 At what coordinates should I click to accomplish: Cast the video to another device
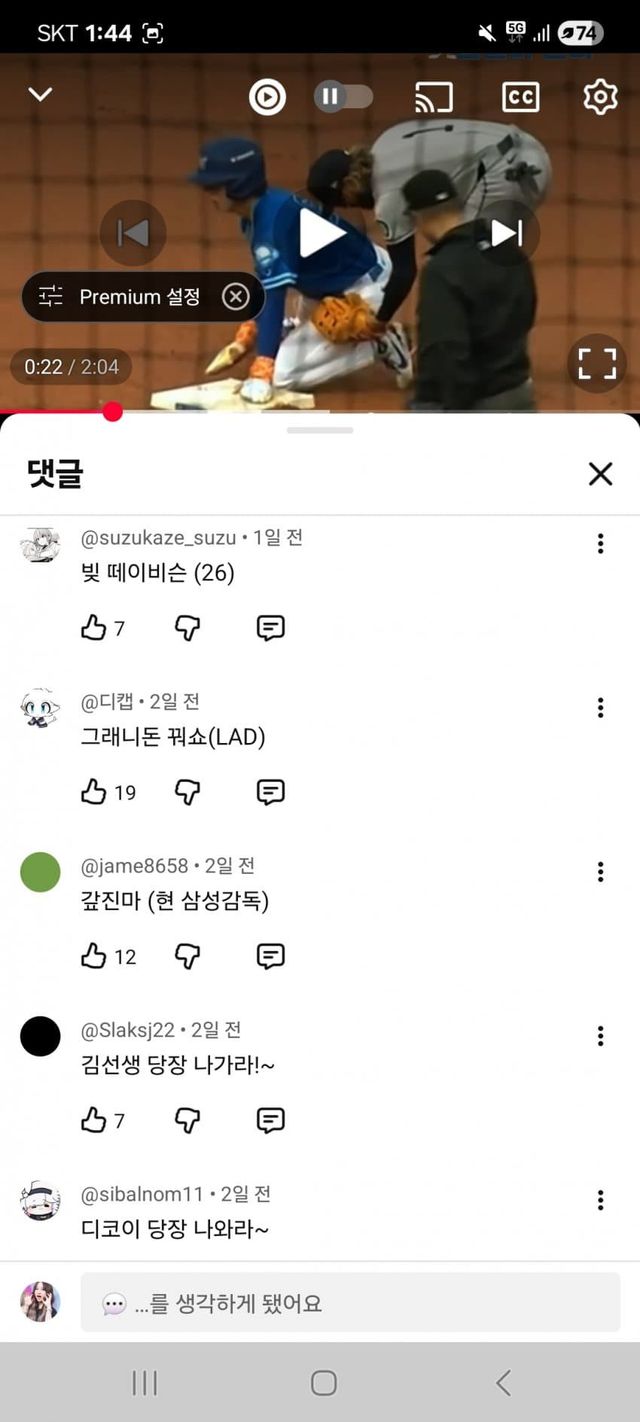click(434, 97)
